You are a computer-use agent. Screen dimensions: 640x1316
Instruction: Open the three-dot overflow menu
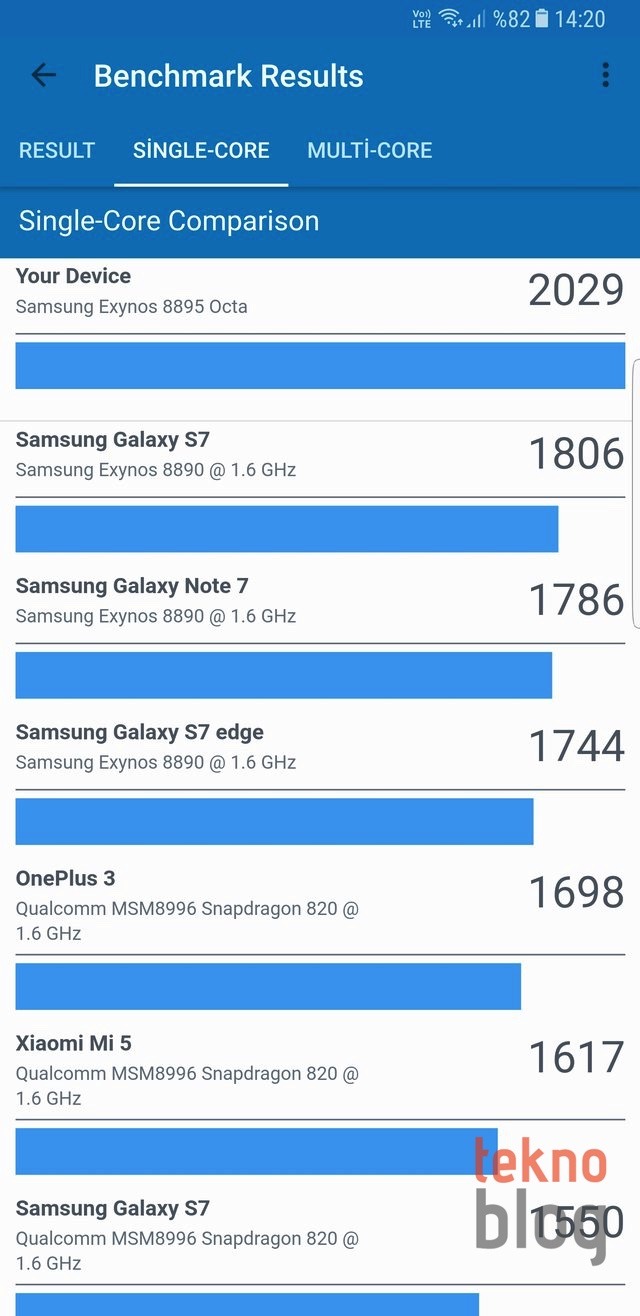point(605,75)
